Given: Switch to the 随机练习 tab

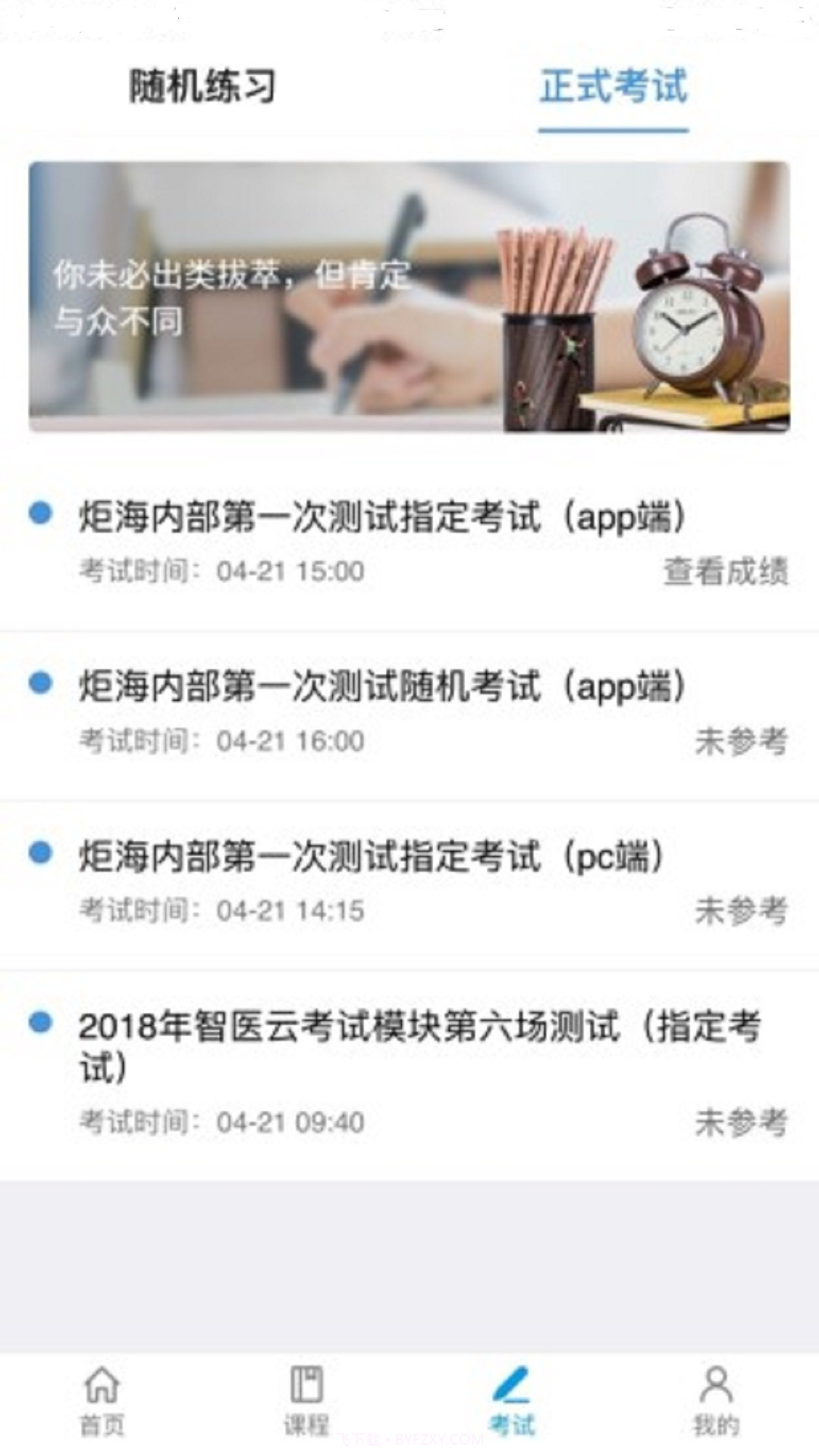Looking at the screenshot, I should point(202,87).
